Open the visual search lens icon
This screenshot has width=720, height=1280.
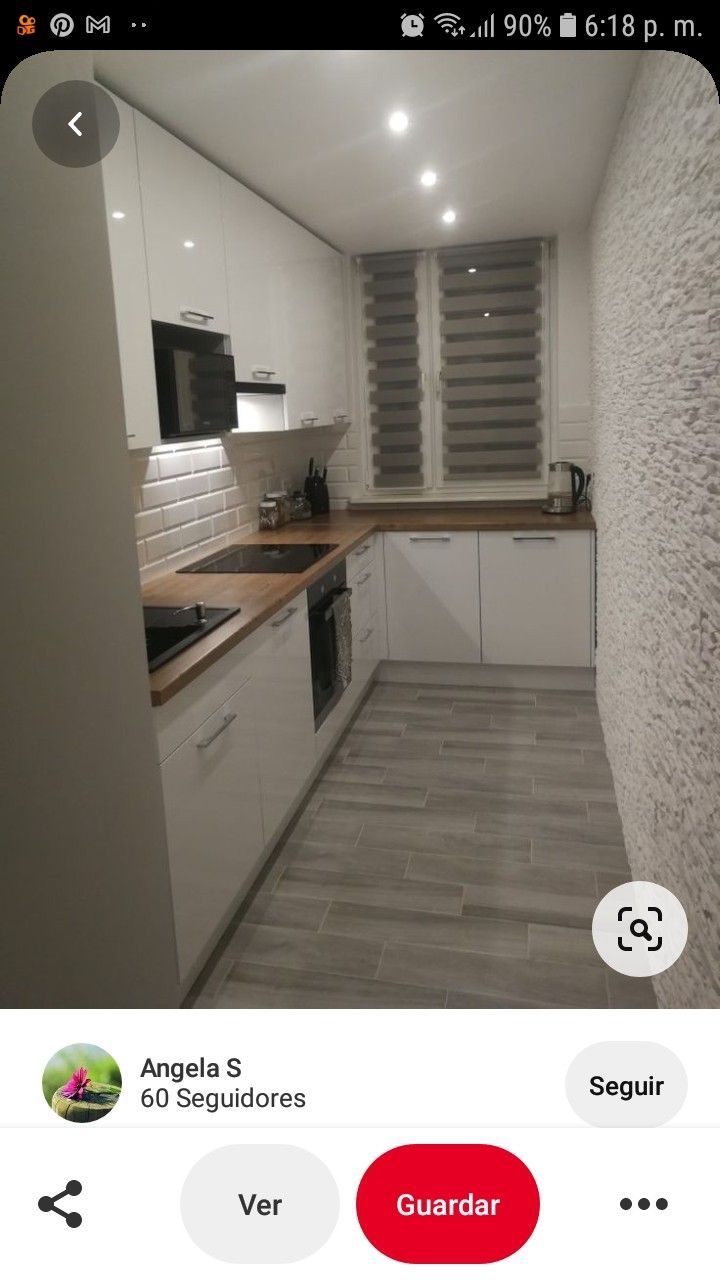639,929
